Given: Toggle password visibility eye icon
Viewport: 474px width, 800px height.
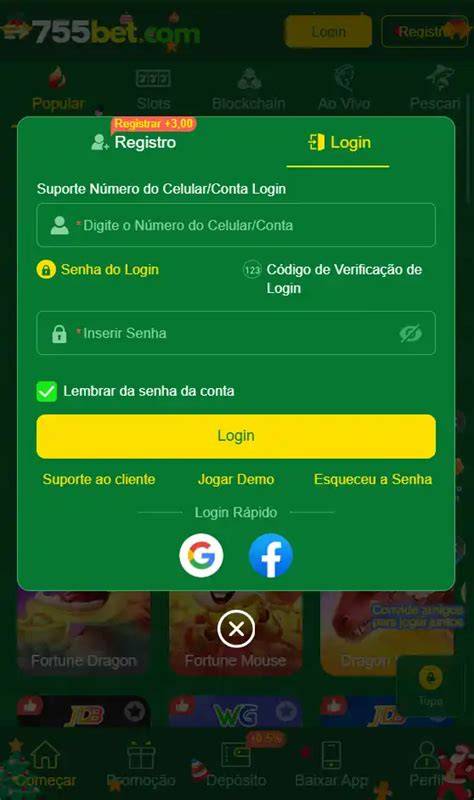Looking at the screenshot, I should pyautogui.click(x=410, y=333).
